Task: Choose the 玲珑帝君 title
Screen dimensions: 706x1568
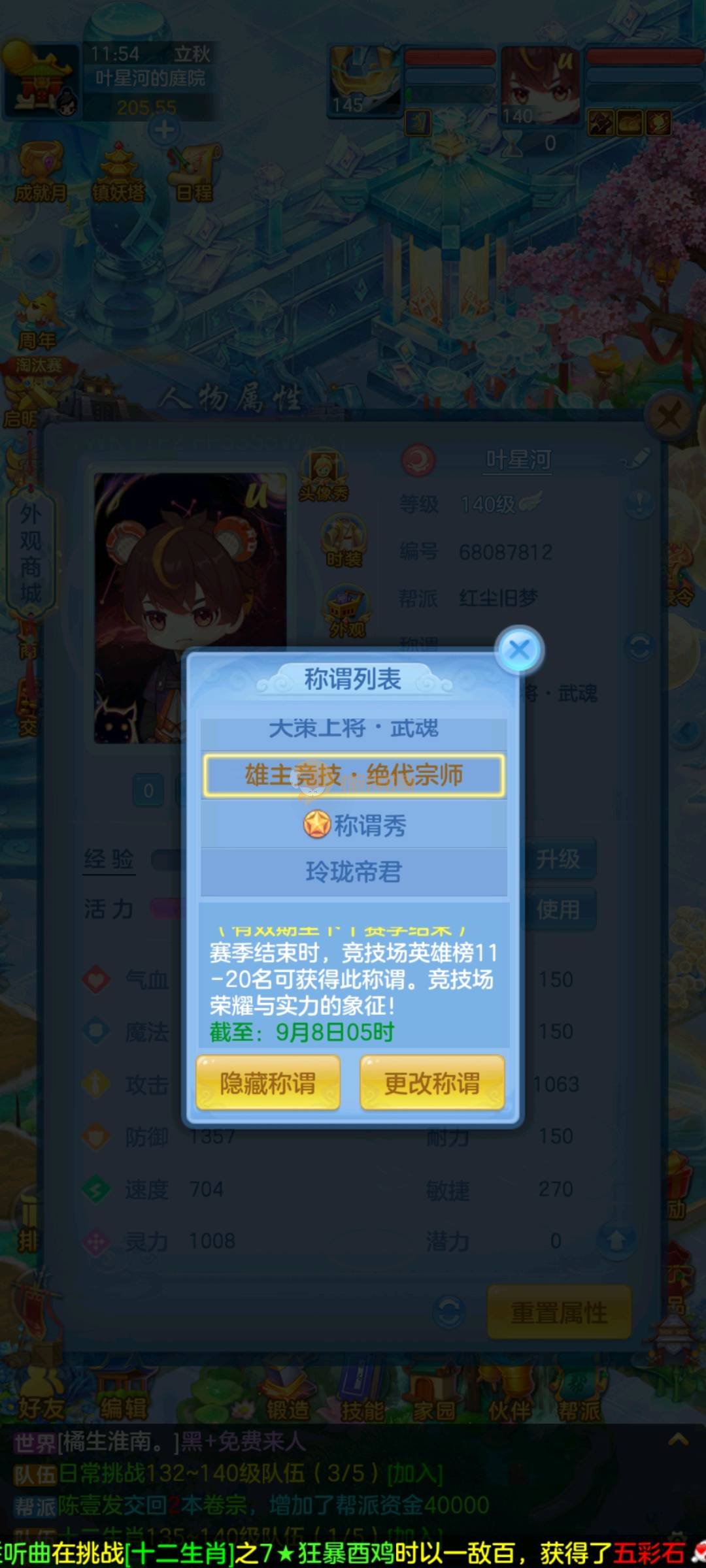Action: pos(353,872)
